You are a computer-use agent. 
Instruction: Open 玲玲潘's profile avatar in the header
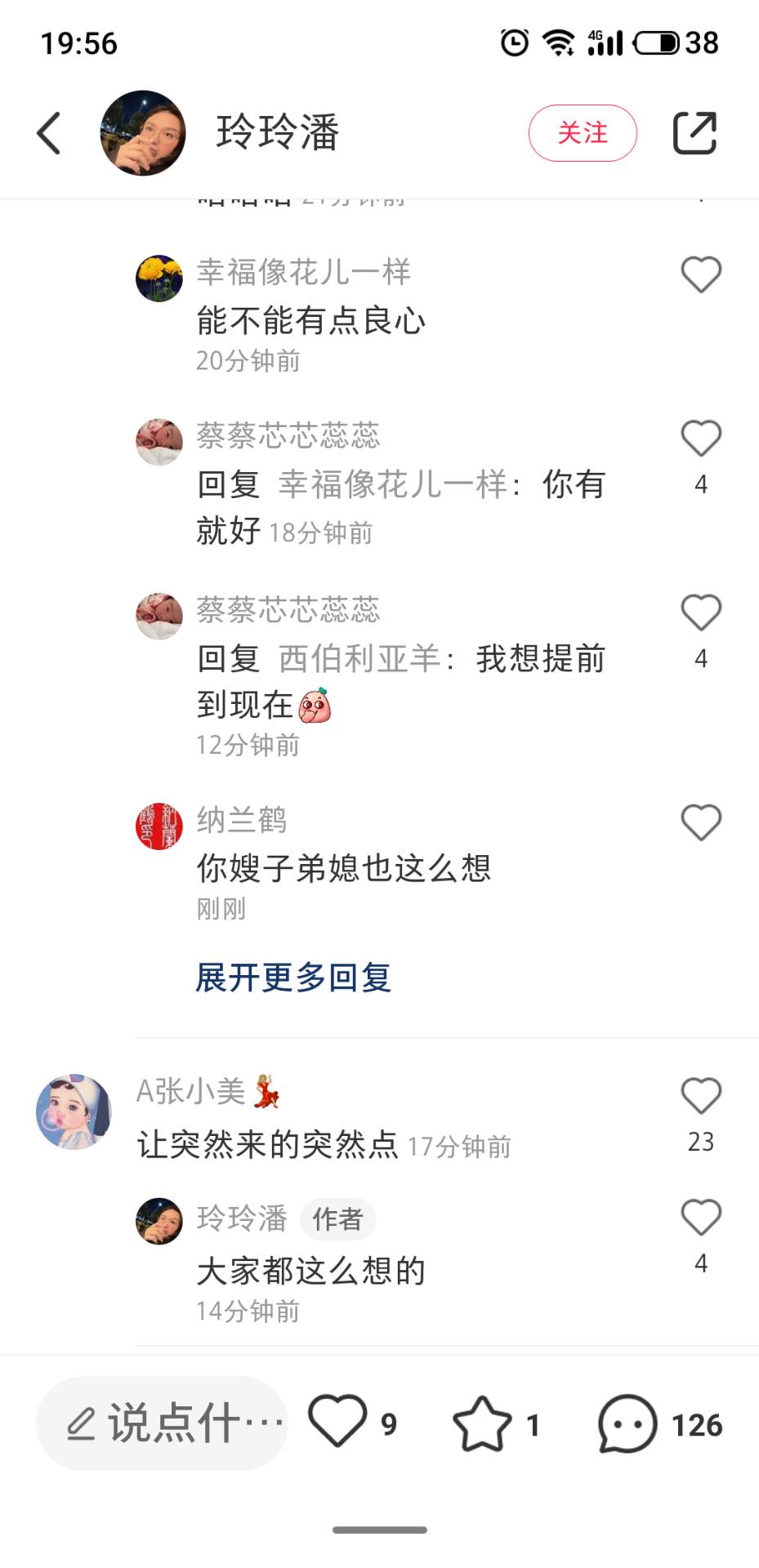(143, 133)
